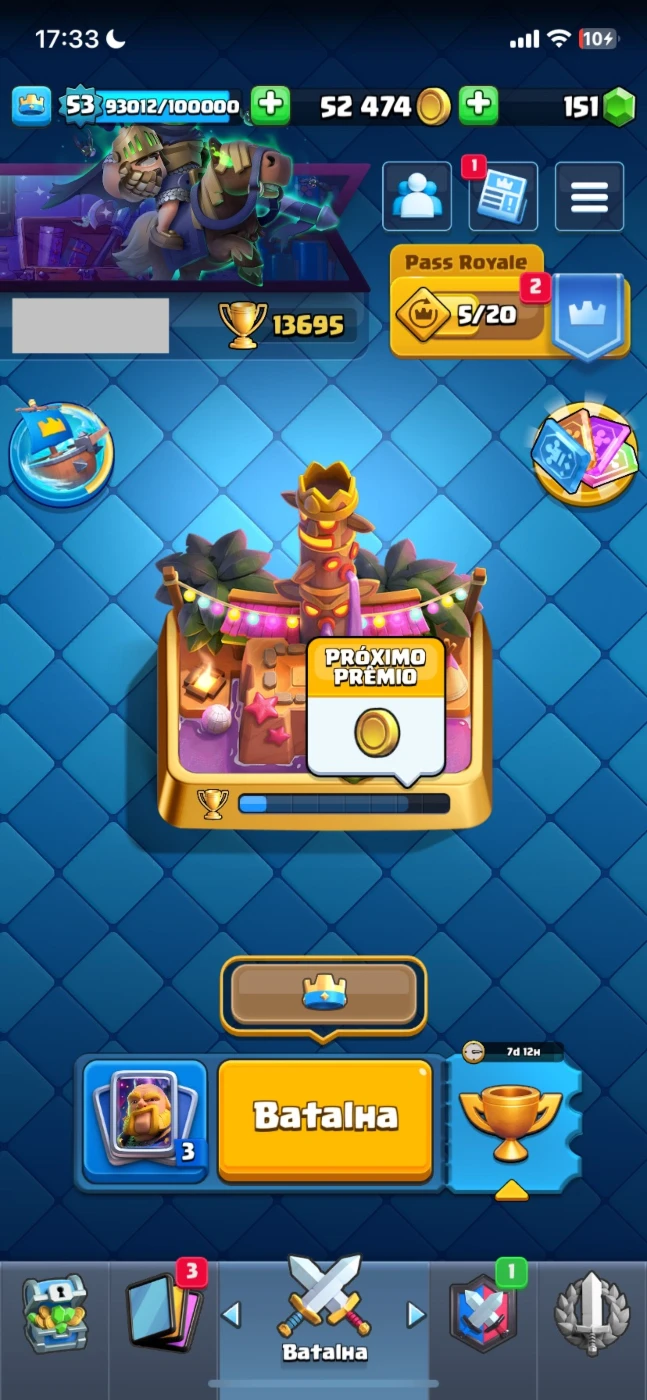The image size is (647, 1400).
Task: Tap the green plus next to gold
Action: (x=479, y=105)
